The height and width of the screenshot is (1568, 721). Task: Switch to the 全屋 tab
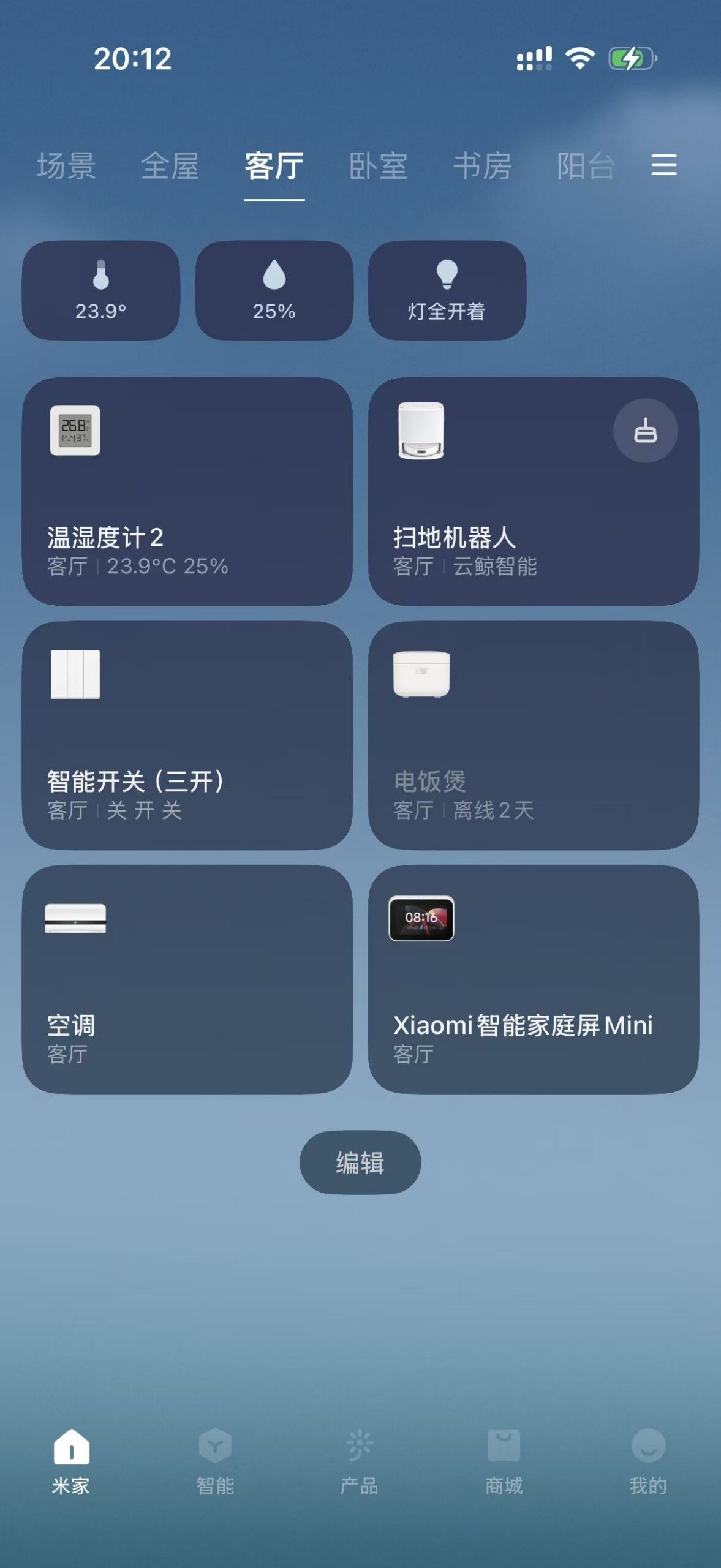click(170, 166)
